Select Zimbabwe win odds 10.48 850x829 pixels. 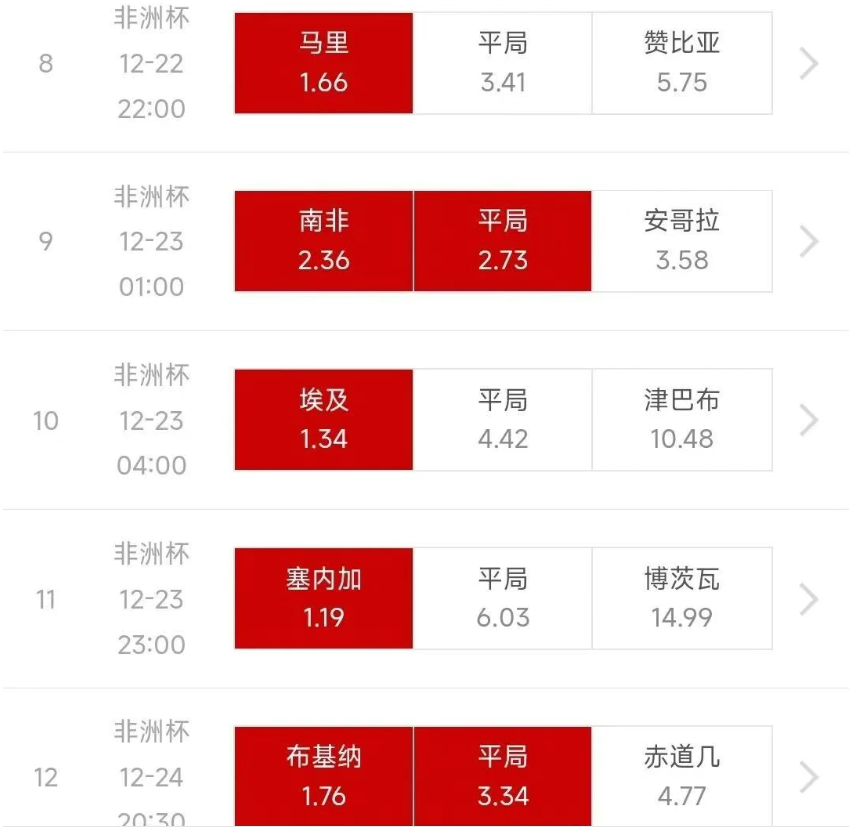(x=681, y=420)
